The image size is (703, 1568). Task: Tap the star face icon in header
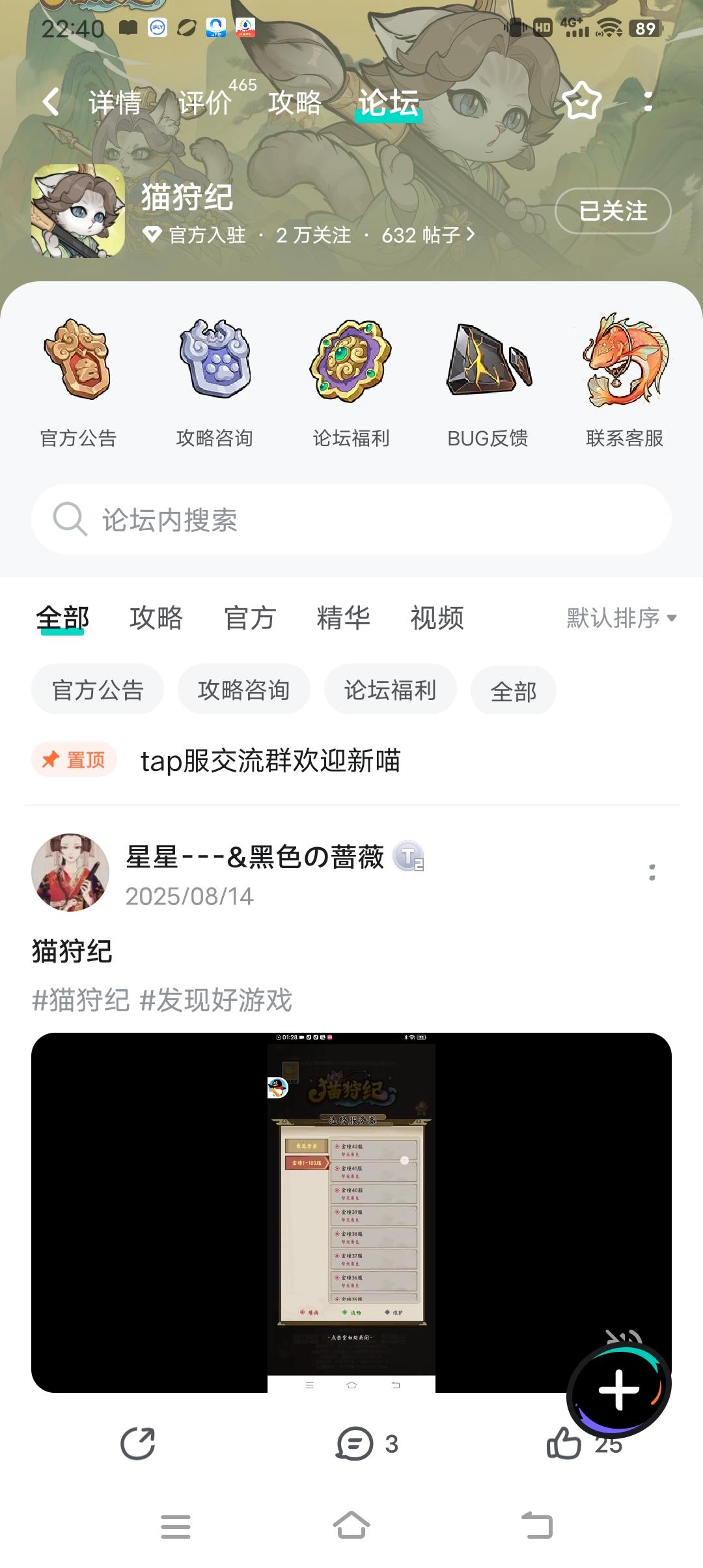click(x=581, y=102)
